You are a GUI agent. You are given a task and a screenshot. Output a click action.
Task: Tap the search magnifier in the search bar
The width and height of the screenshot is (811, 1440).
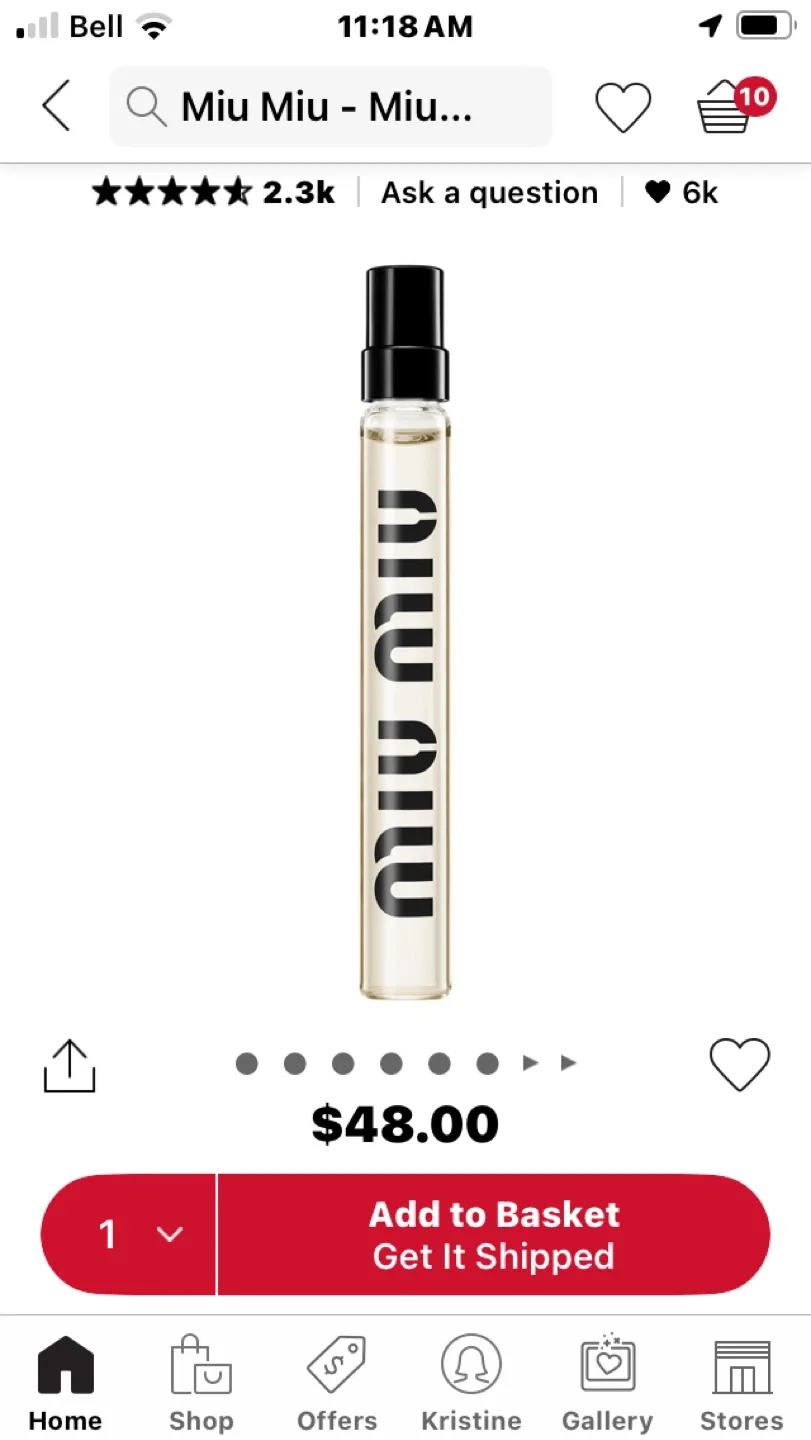coord(146,107)
